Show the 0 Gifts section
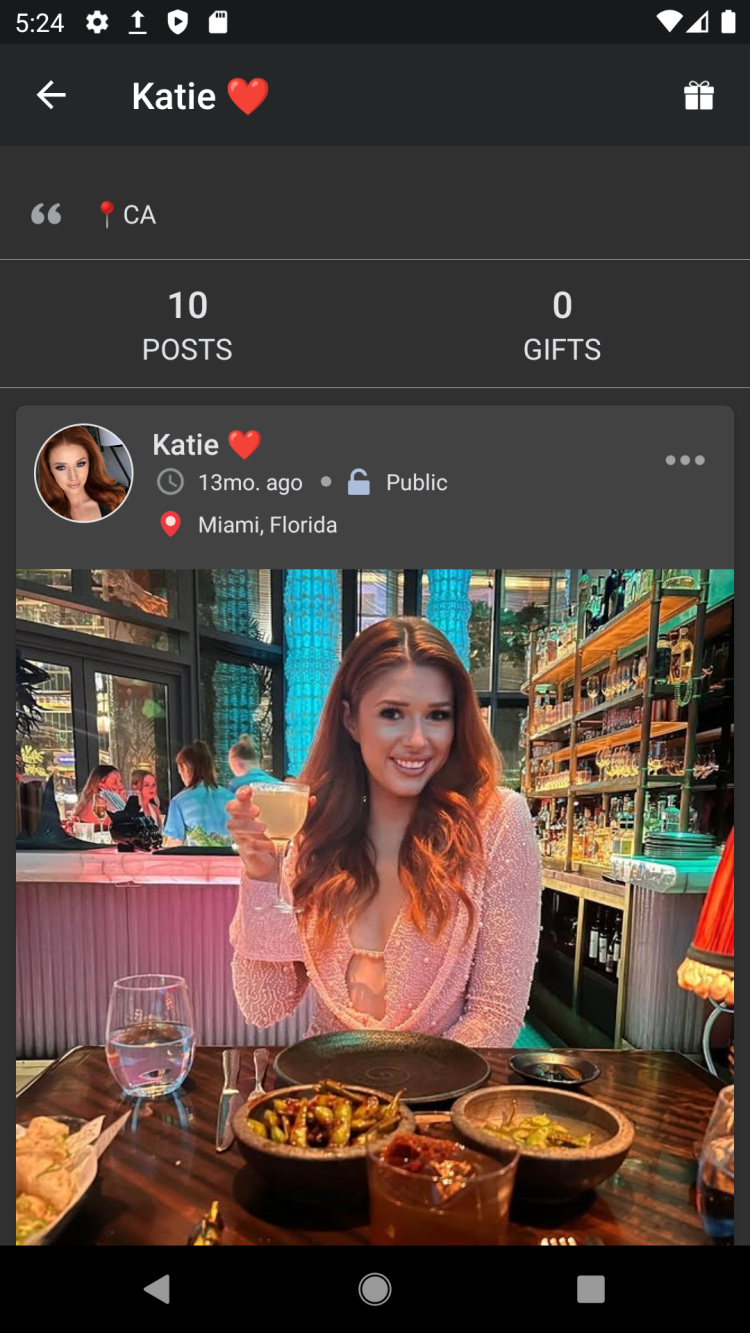 click(562, 325)
